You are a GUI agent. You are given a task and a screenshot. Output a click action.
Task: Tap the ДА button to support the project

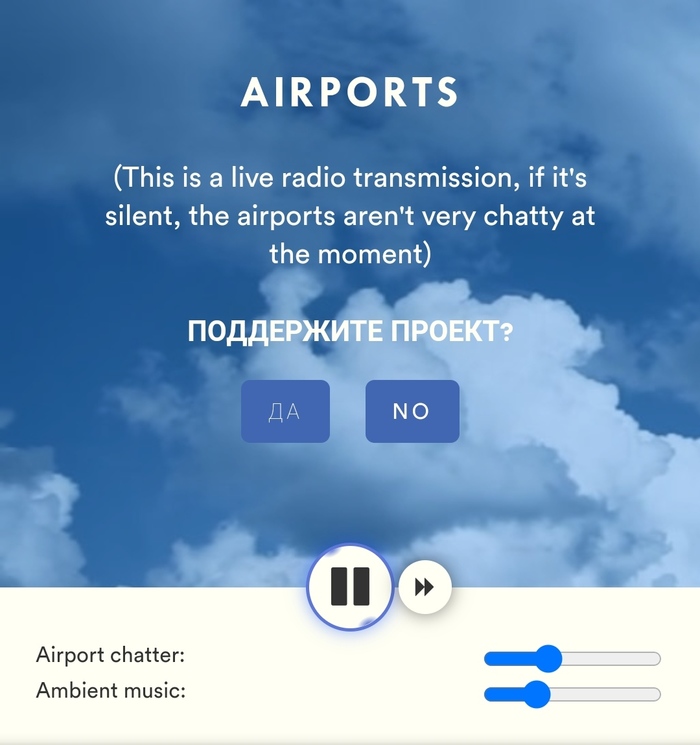[x=285, y=411]
